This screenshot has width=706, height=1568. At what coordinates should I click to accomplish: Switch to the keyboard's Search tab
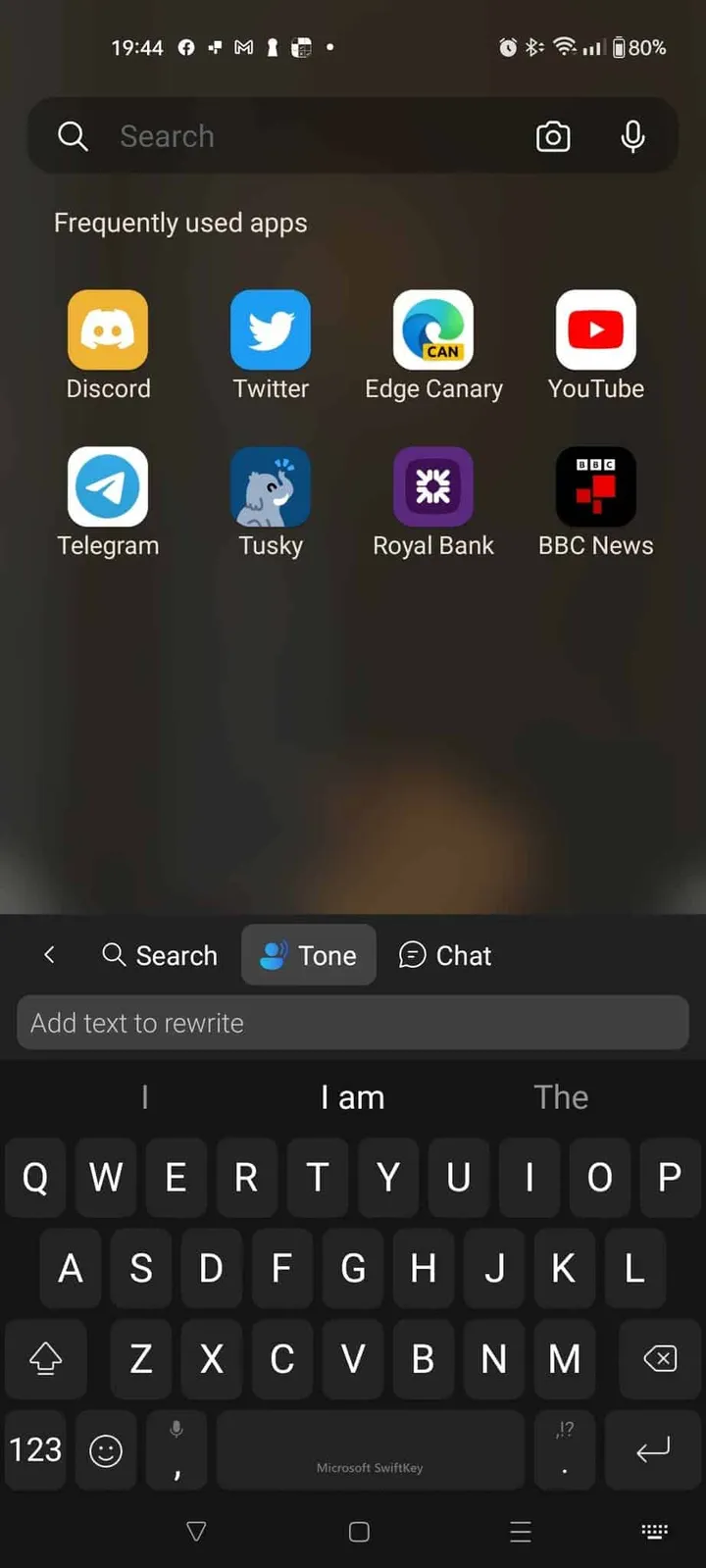(x=160, y=955)
